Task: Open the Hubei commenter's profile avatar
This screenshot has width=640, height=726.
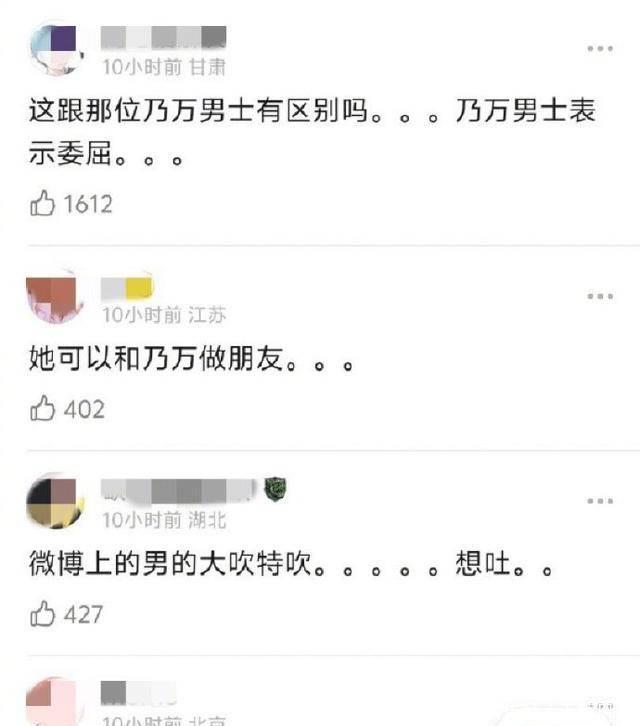Action: coord(57,501)
